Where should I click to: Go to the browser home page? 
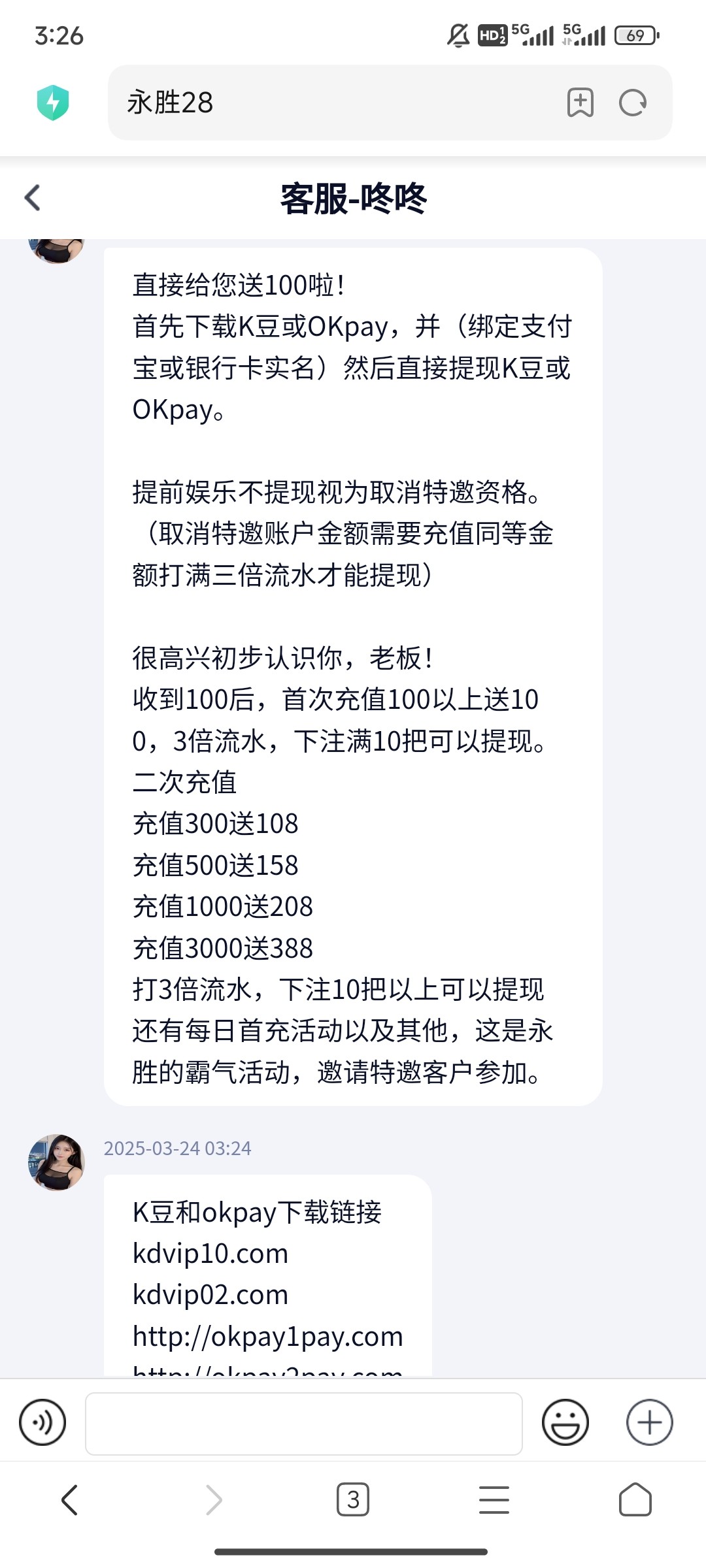pyautogui.click(x=635, y=1499)
